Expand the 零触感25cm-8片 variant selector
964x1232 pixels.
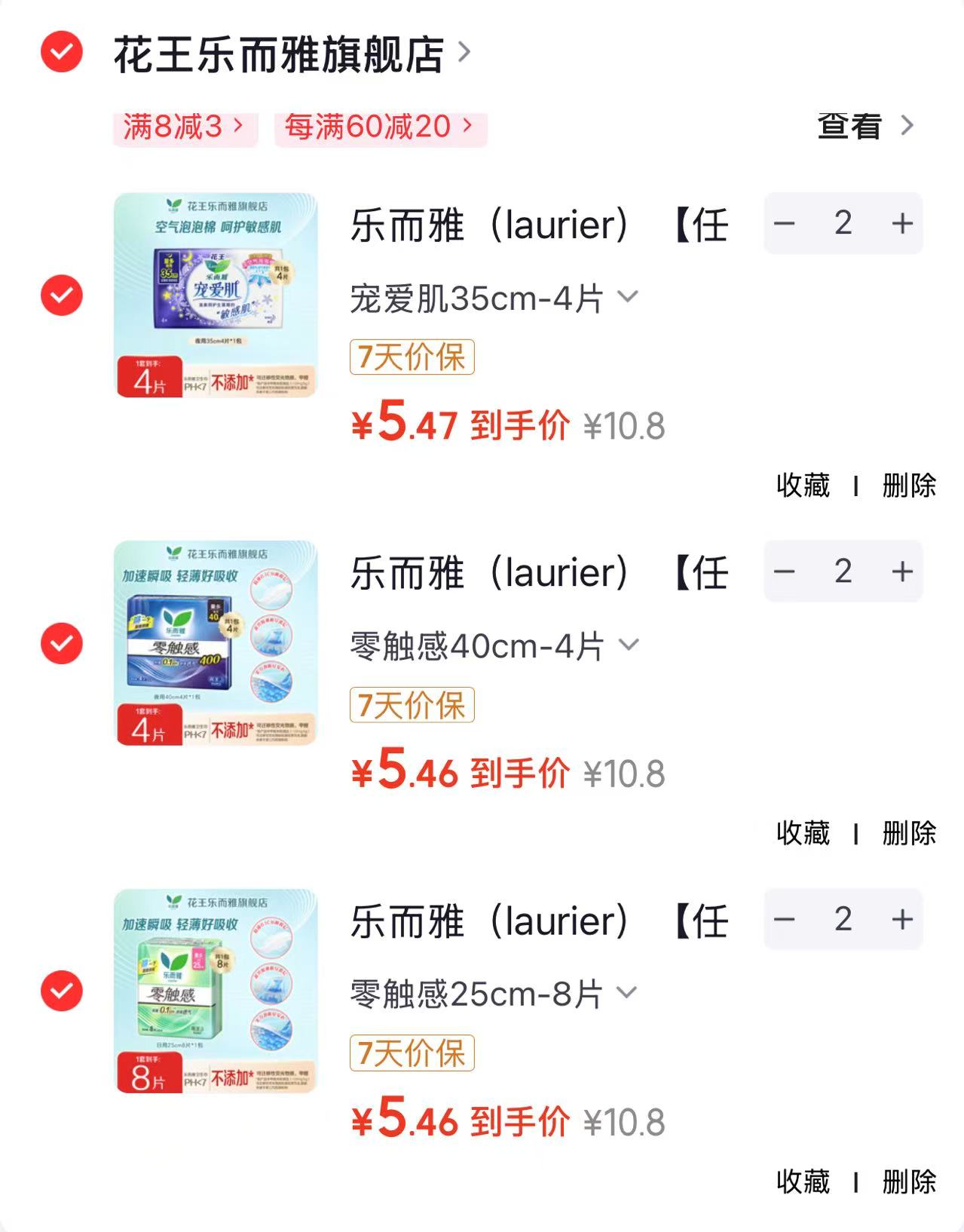coord(494,994)
